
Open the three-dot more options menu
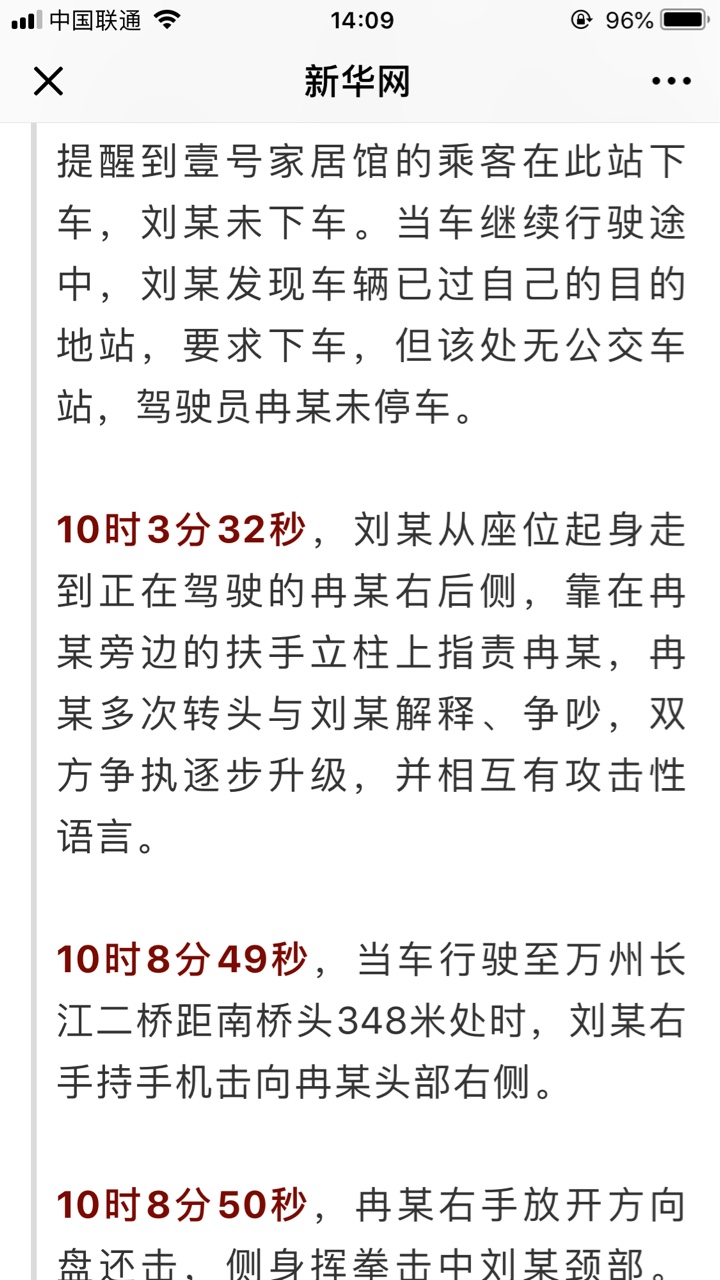tap(671, 81)
